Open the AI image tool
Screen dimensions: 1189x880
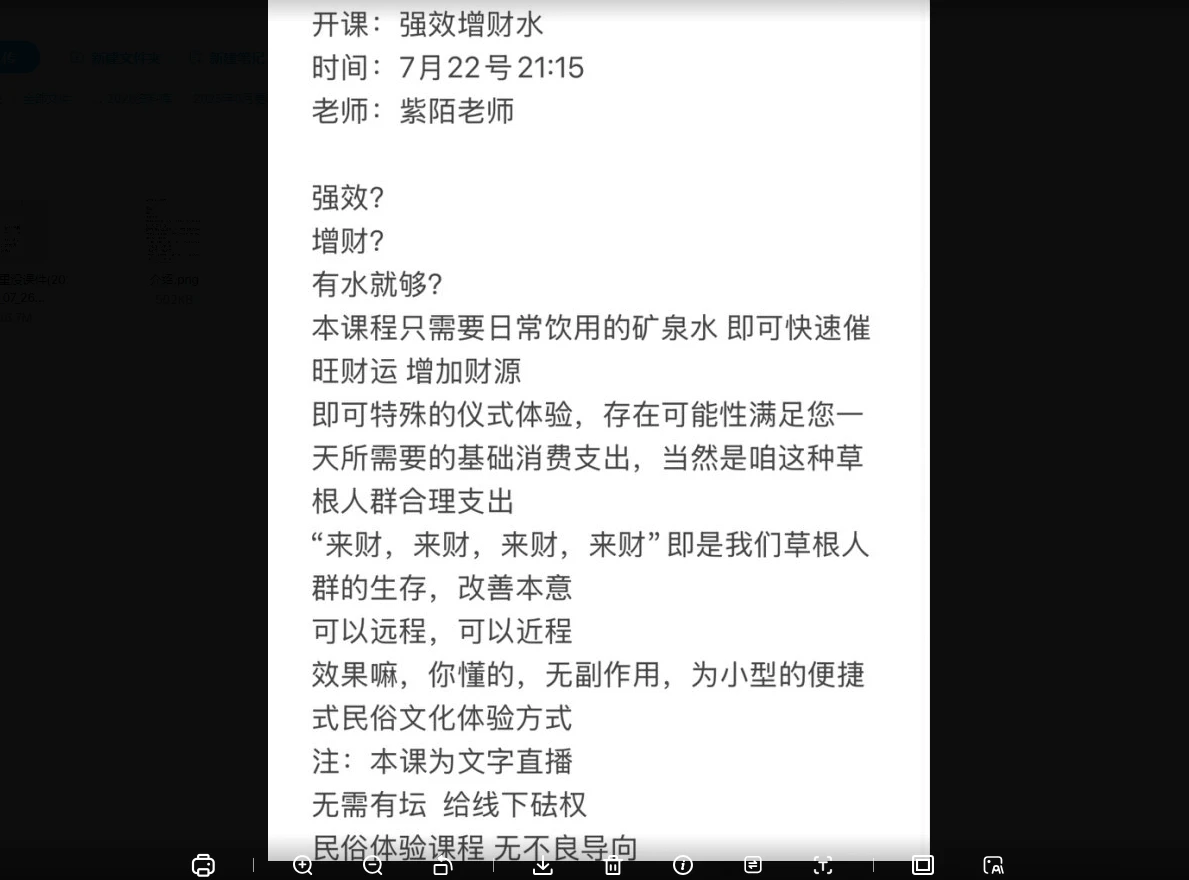(993, 865)
